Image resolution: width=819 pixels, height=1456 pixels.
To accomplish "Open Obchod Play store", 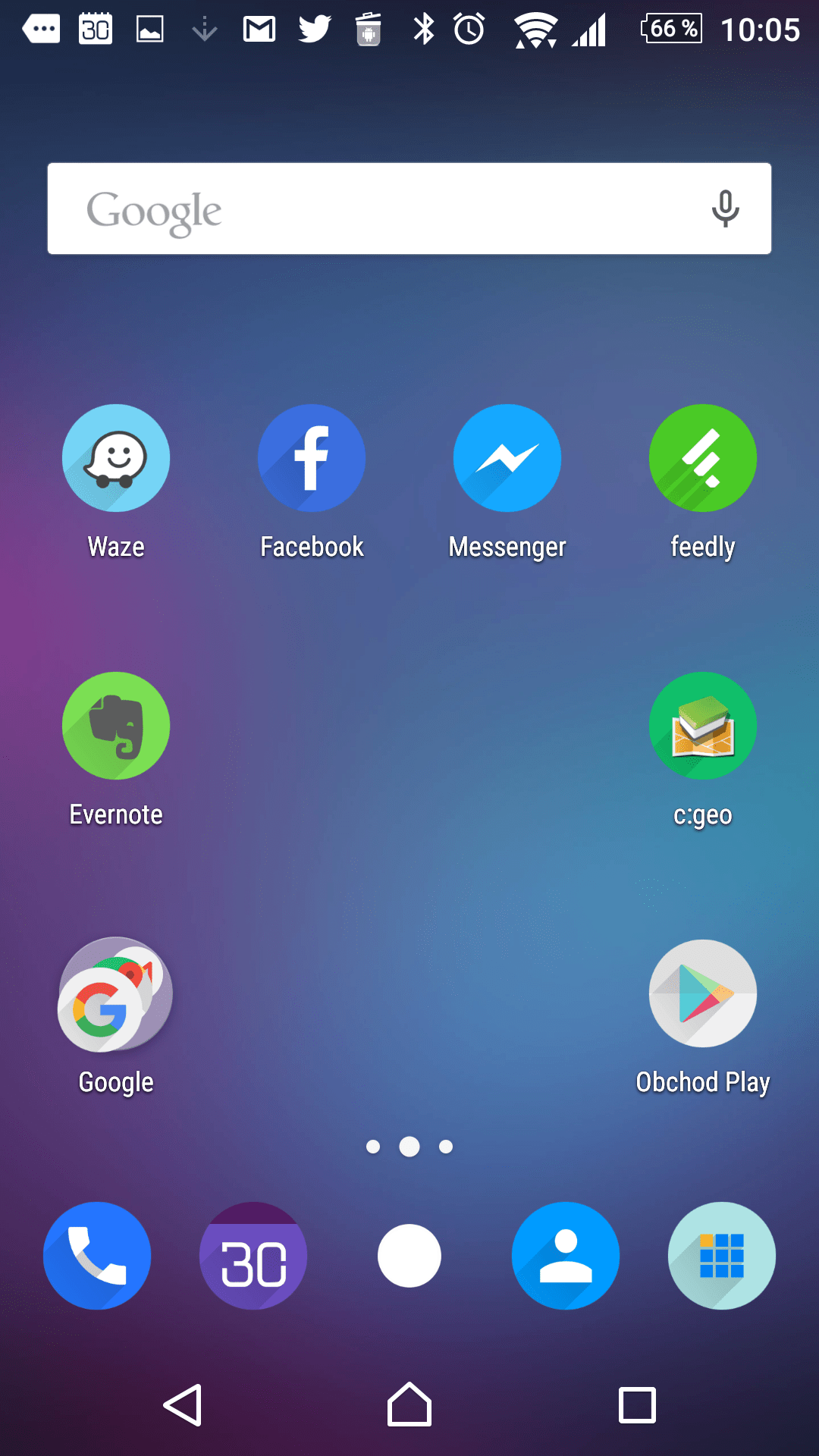I will [x=703, y=993].
